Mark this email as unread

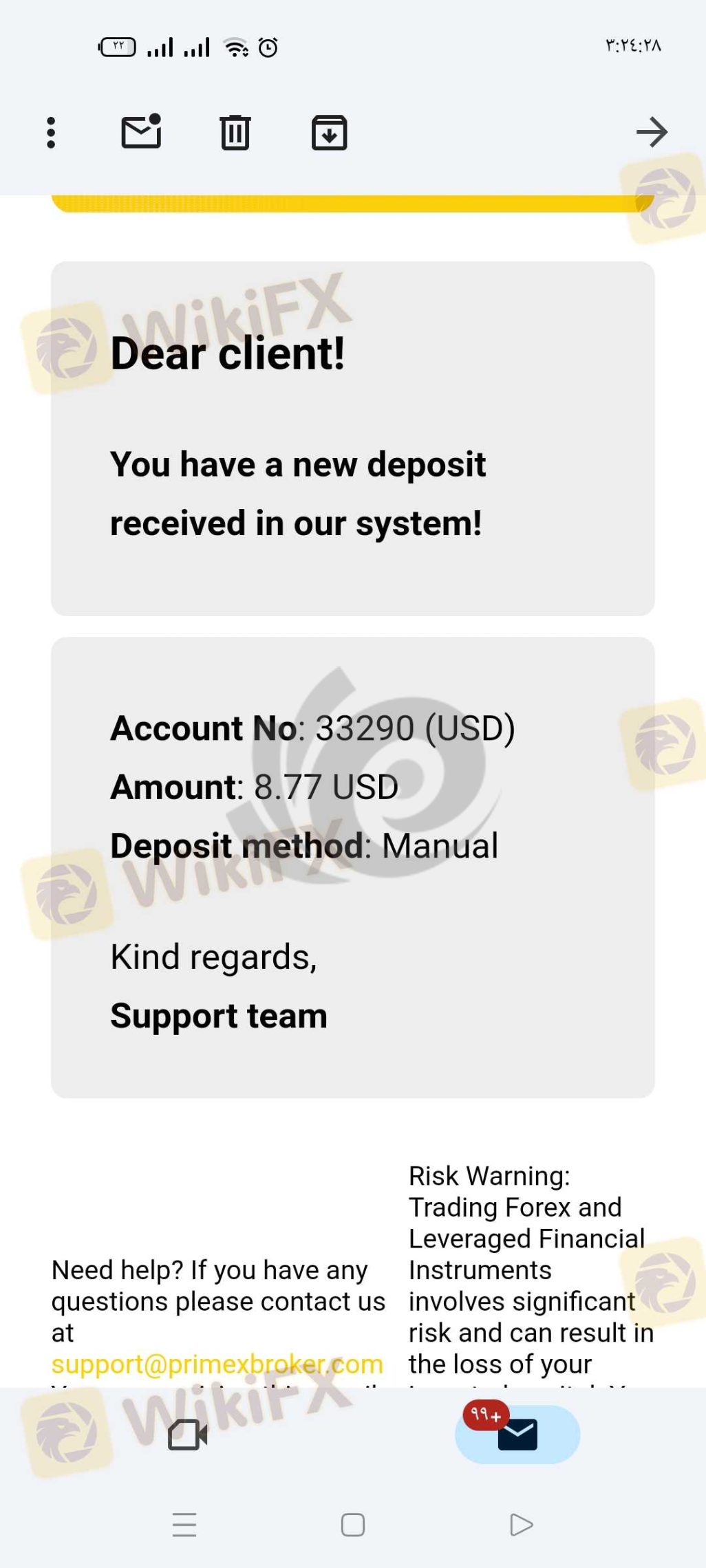click(142, 132)
